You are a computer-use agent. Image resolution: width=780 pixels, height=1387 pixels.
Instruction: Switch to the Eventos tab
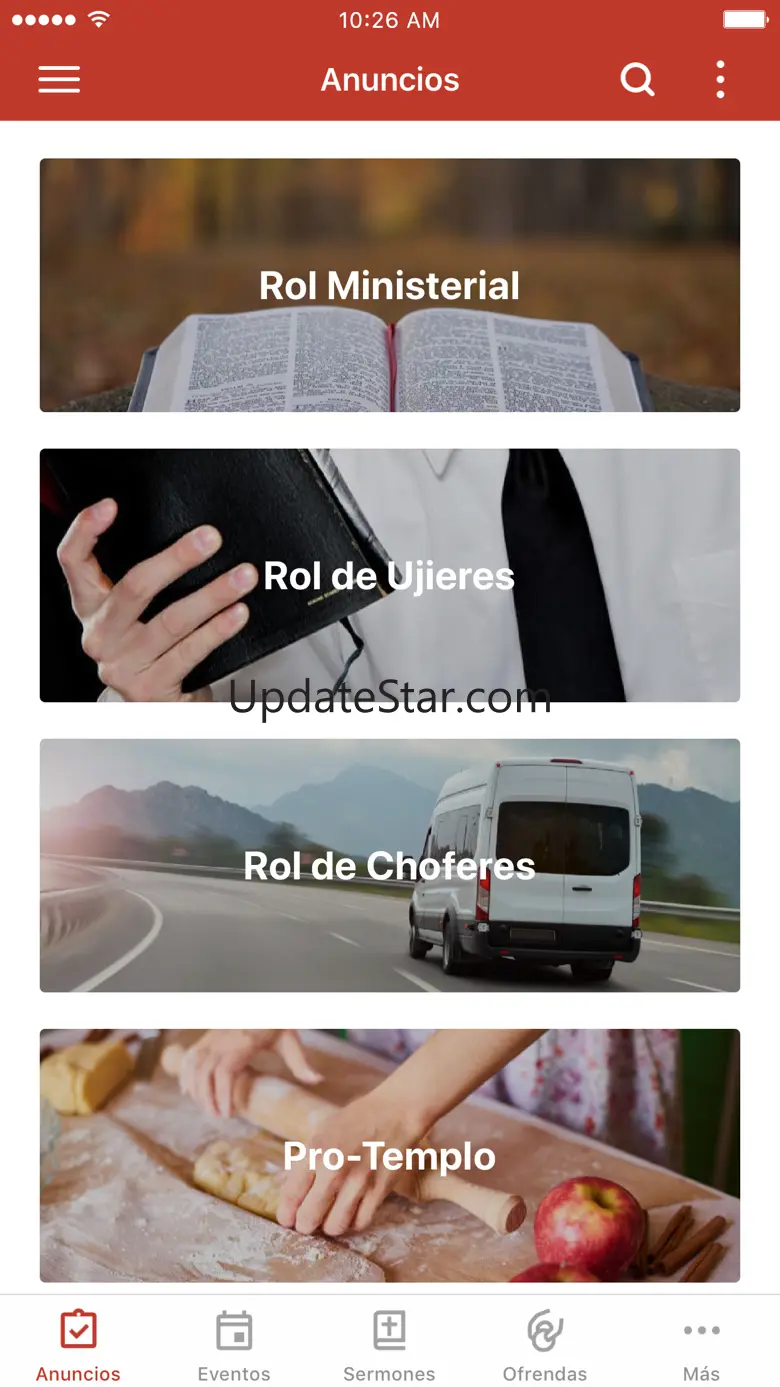(x=234, y=1345)
